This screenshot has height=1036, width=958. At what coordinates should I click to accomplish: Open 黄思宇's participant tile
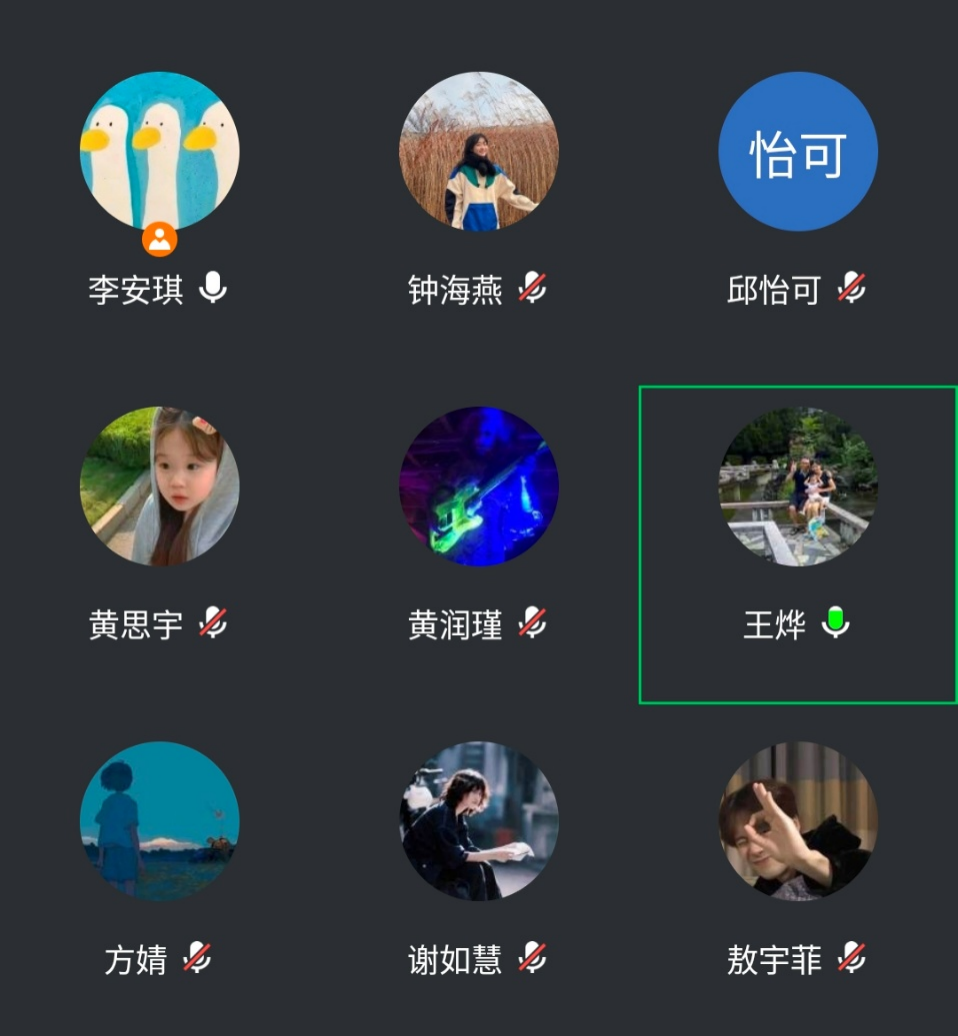tap(159, 486)
